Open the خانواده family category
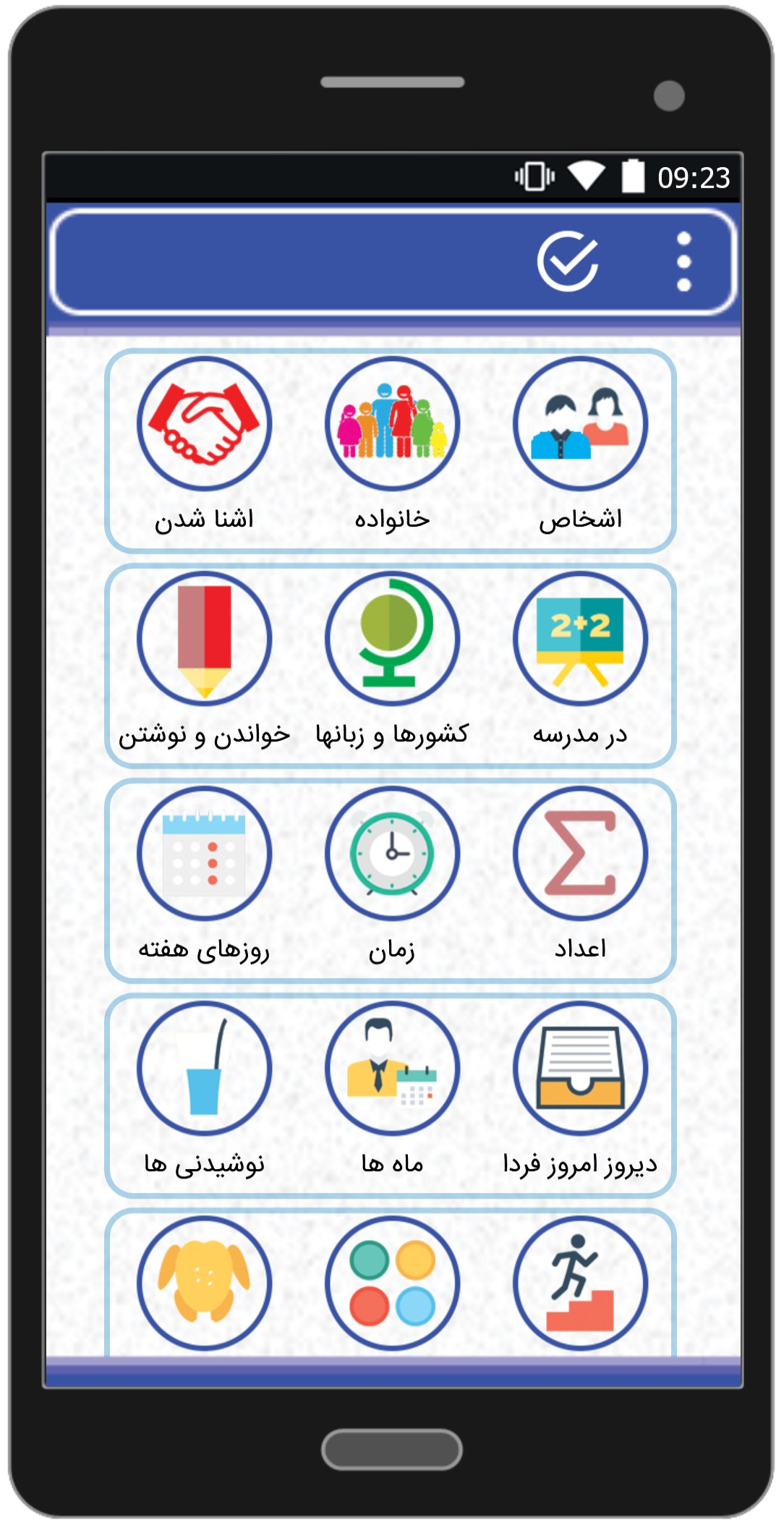This screenshot has width=784, height=1528. point(392,425)
